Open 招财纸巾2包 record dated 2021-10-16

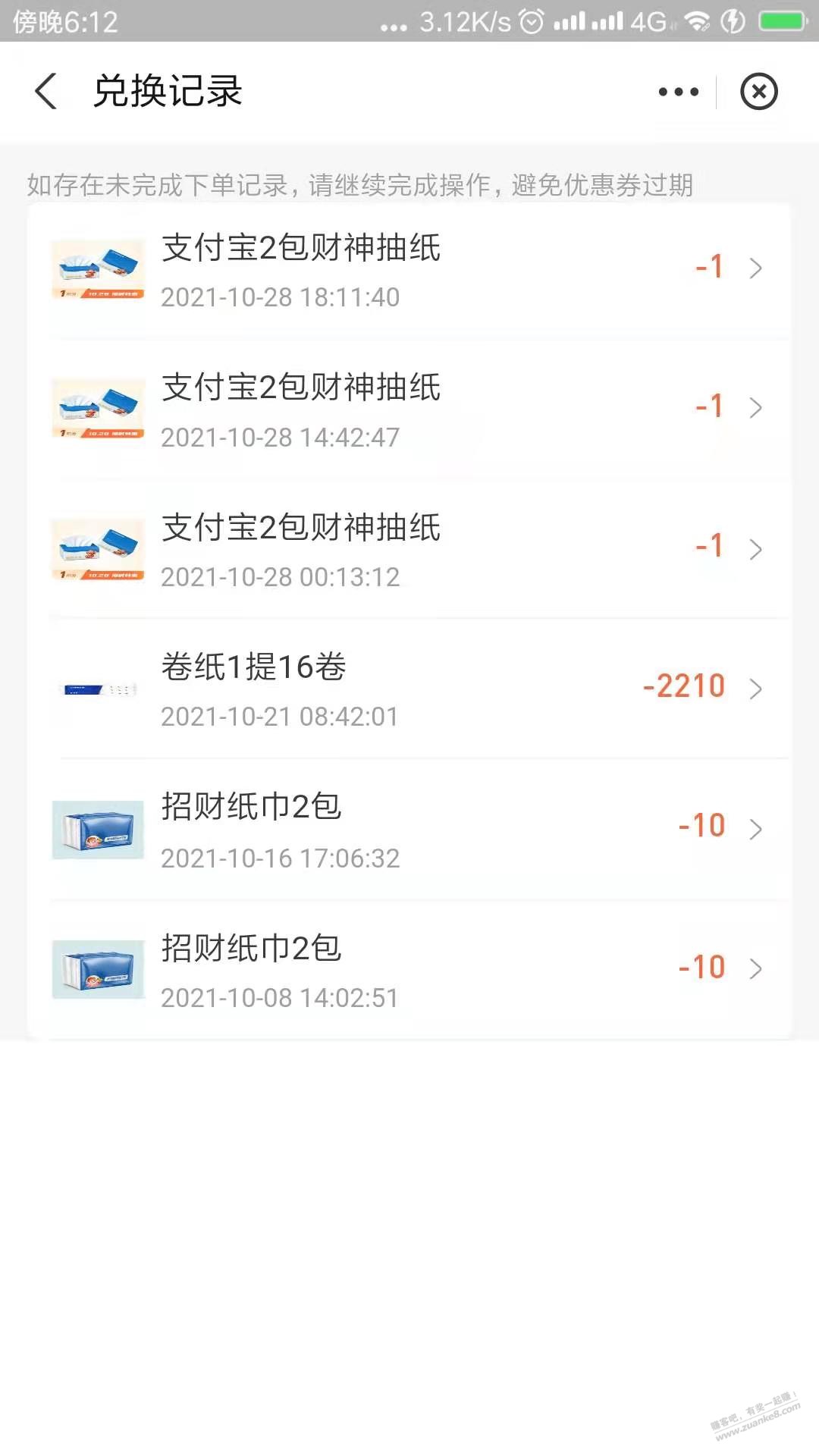click(x=409, y=830)
